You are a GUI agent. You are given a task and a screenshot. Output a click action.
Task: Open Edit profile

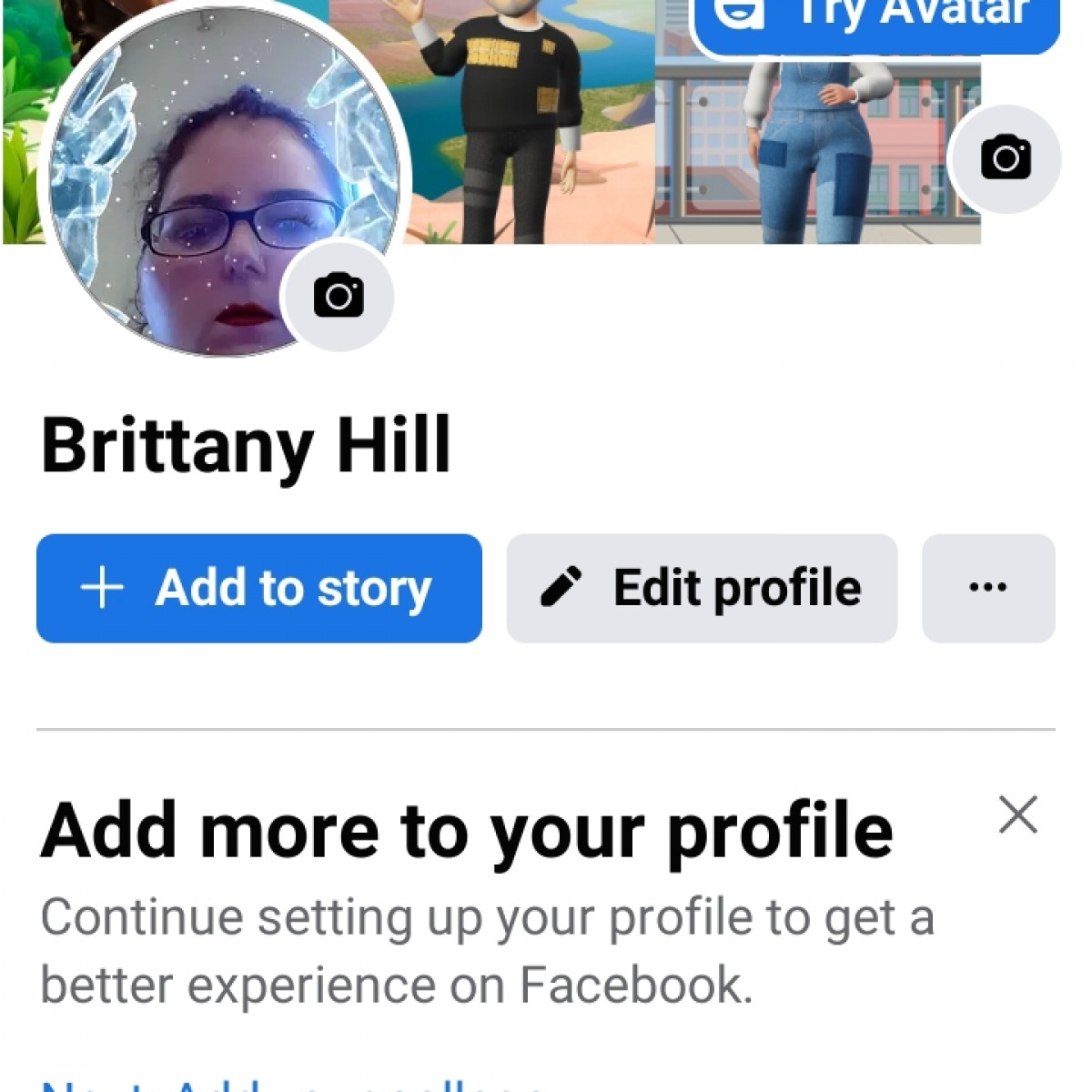pos(702,588)
